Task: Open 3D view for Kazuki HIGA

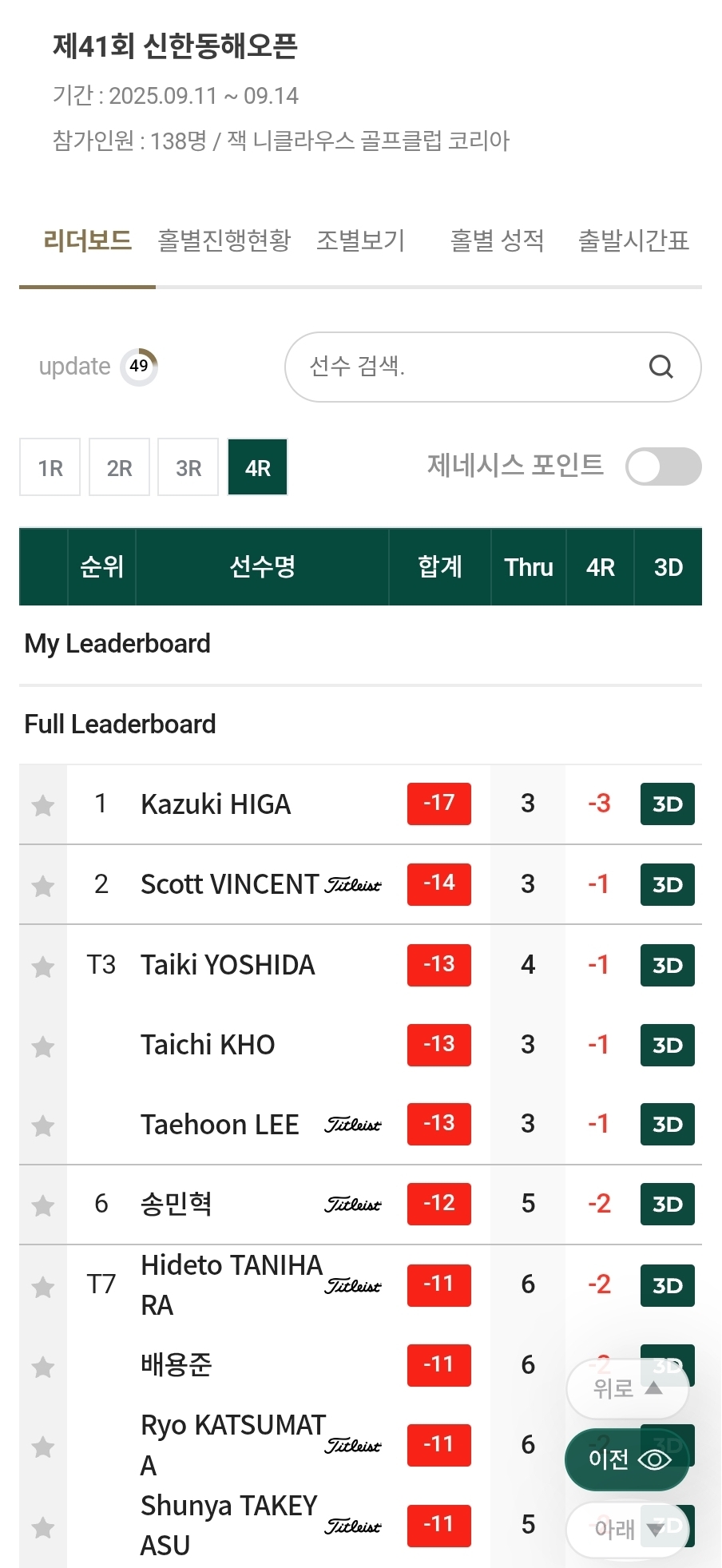Action: 668,804
